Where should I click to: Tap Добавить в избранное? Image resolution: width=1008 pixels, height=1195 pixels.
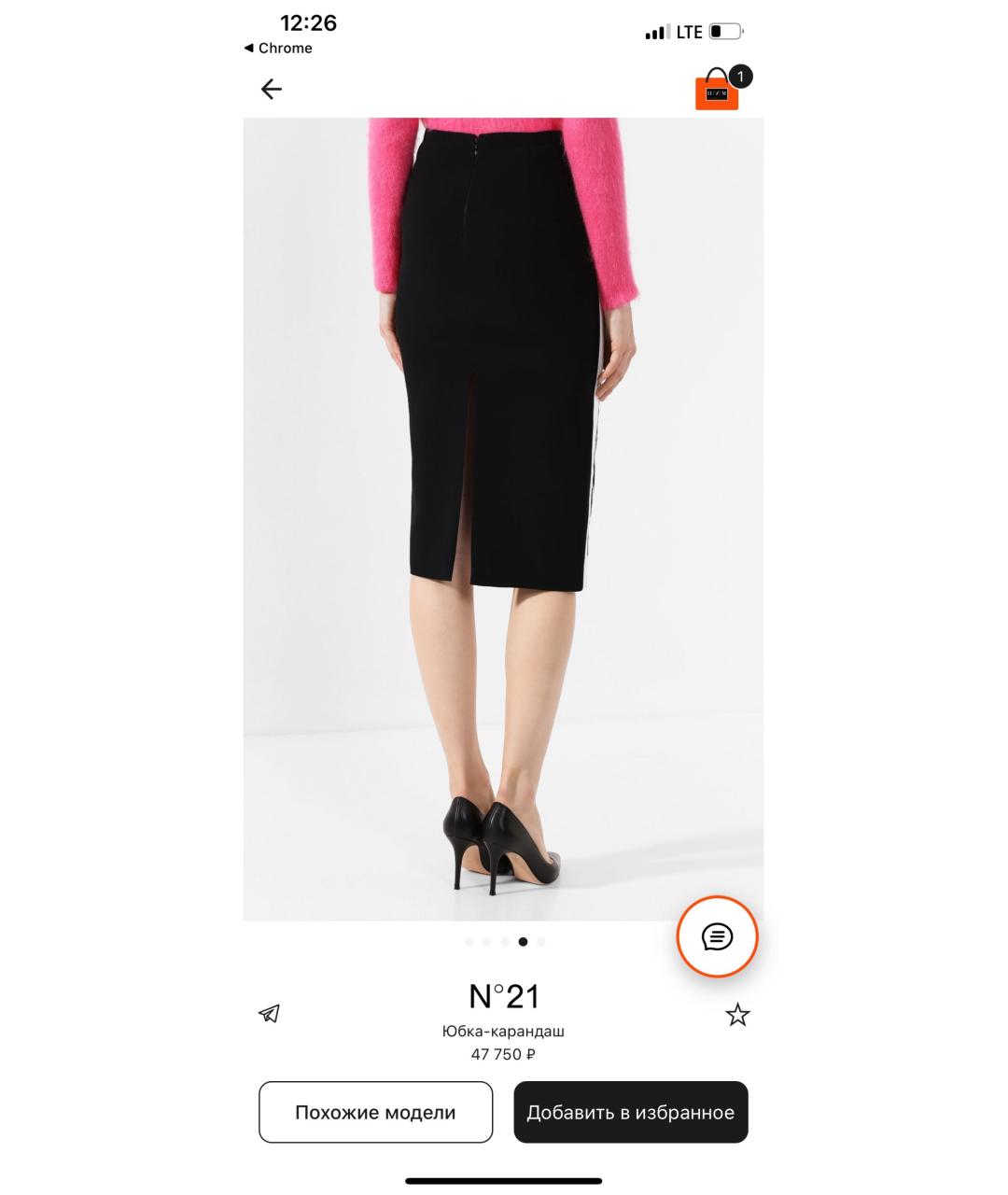click(x=631, y=1112)
